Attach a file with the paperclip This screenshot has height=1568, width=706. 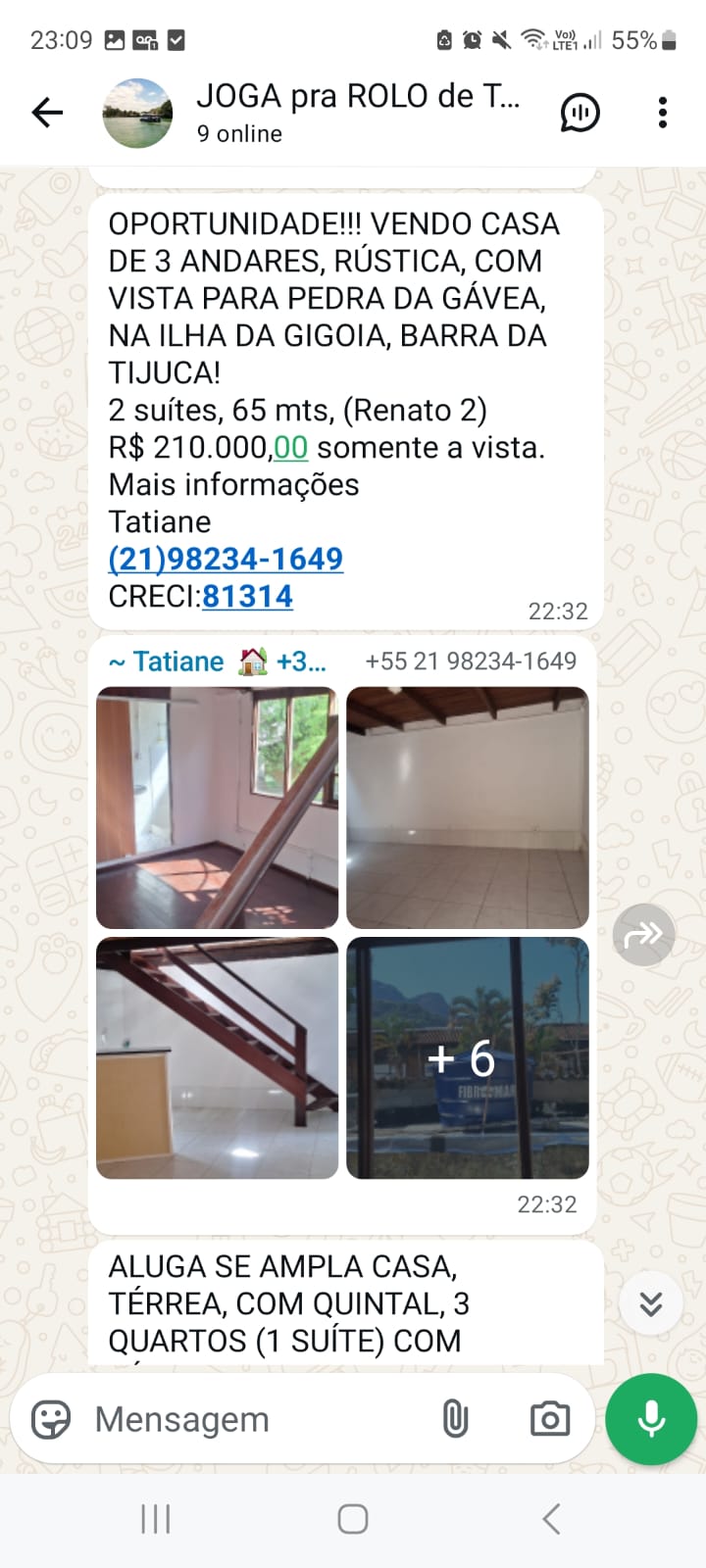(455, 1419)
